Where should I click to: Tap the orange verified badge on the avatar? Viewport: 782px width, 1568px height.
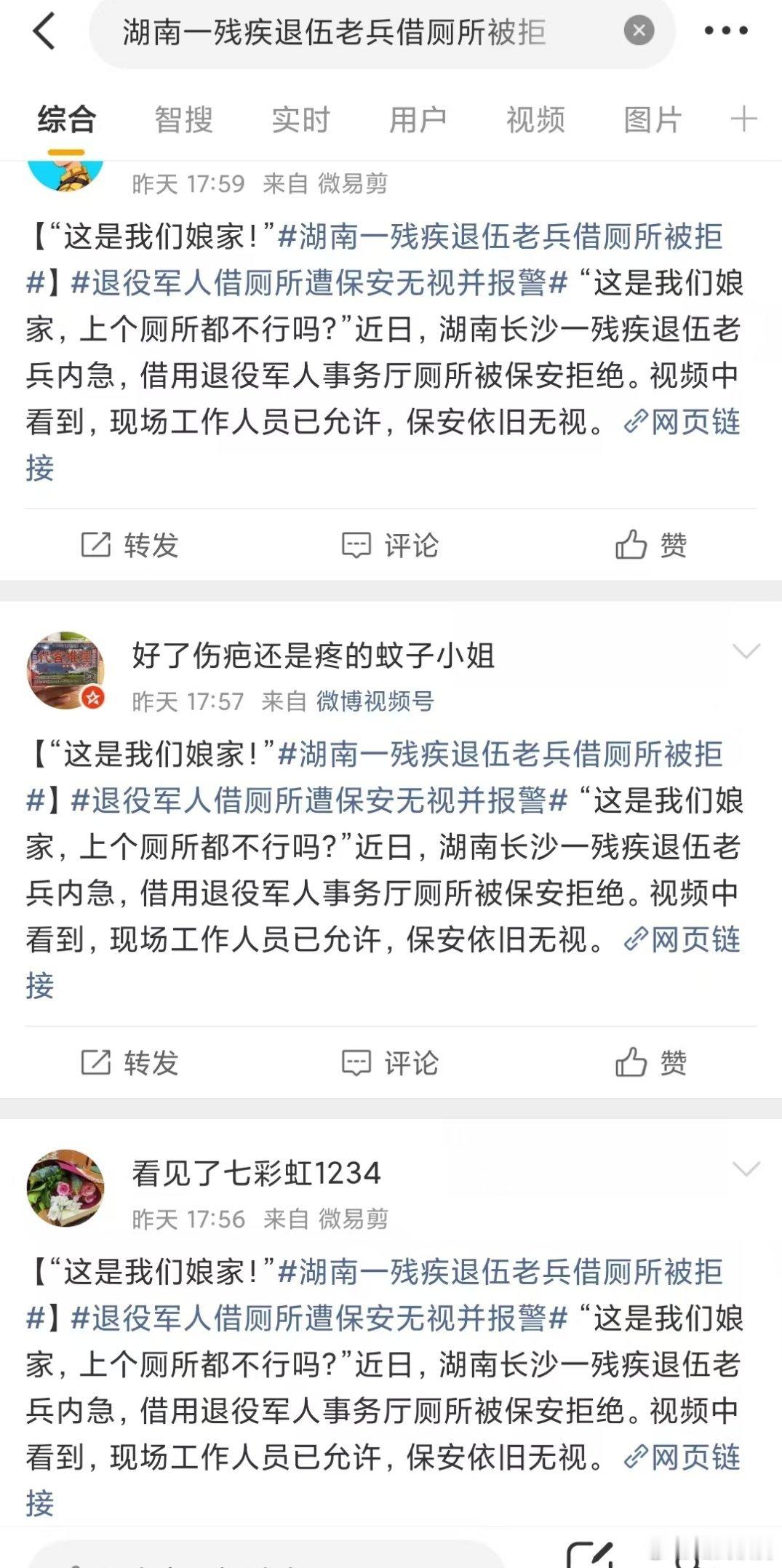93,696
